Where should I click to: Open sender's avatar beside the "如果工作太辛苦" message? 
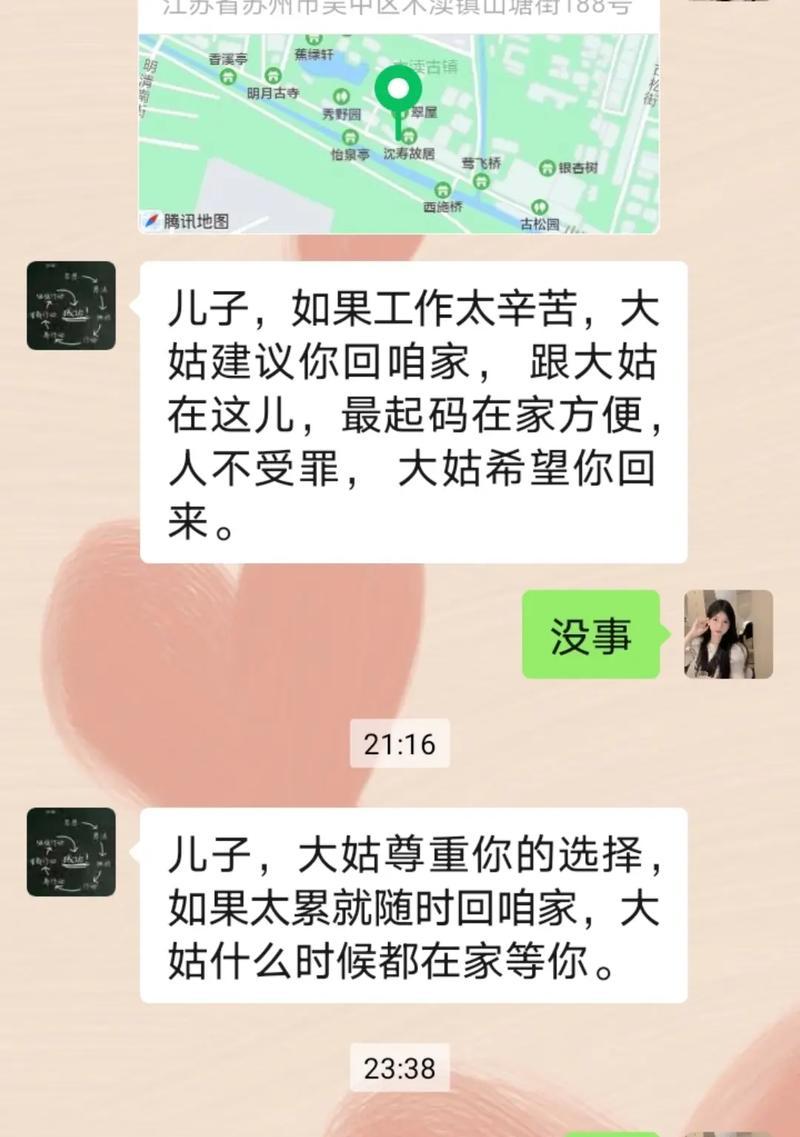pos(71,306)
